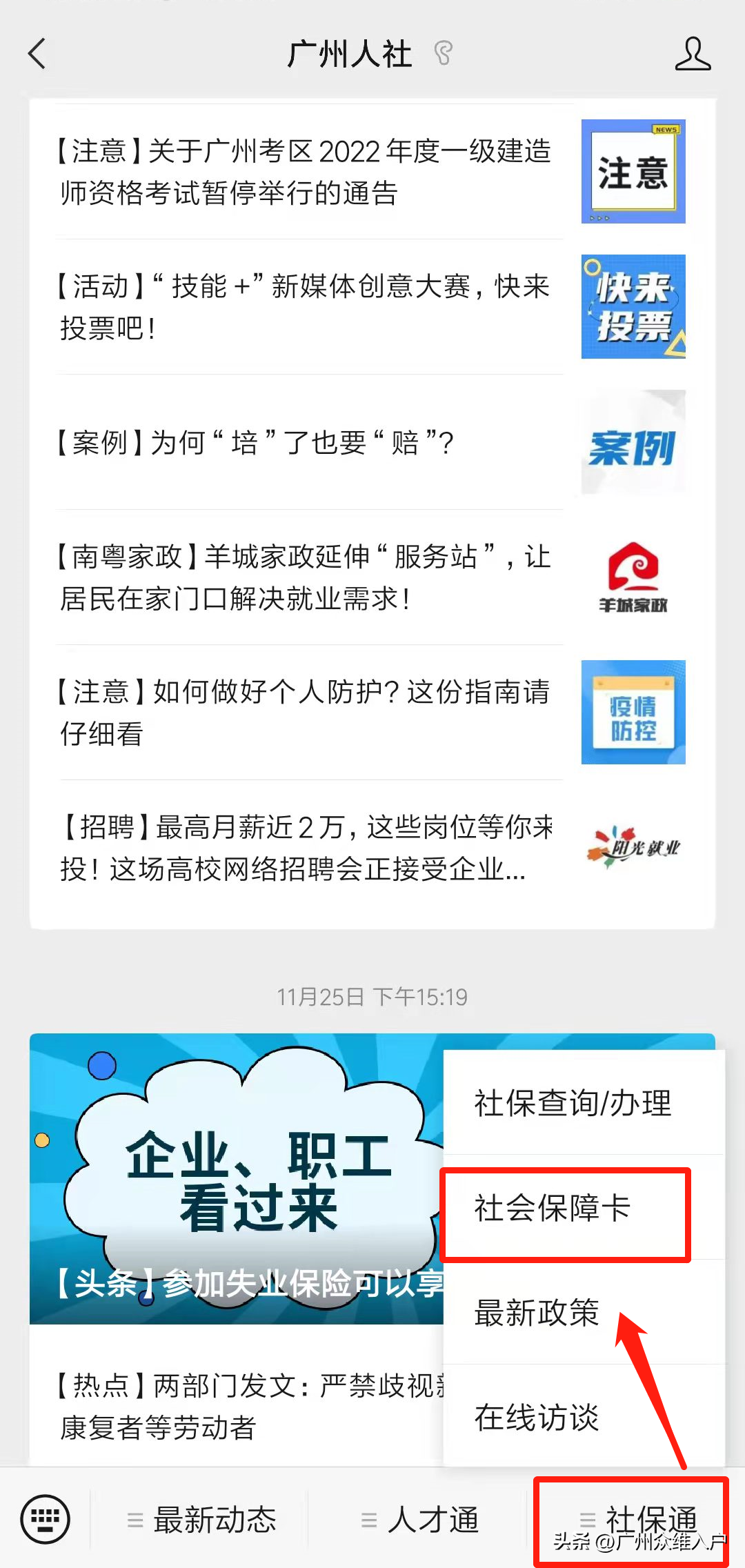Viewport: 745px width, 1568px height.
Task: Select 社保查询/办理 from popup menu
Action: tap(573, 1102)
